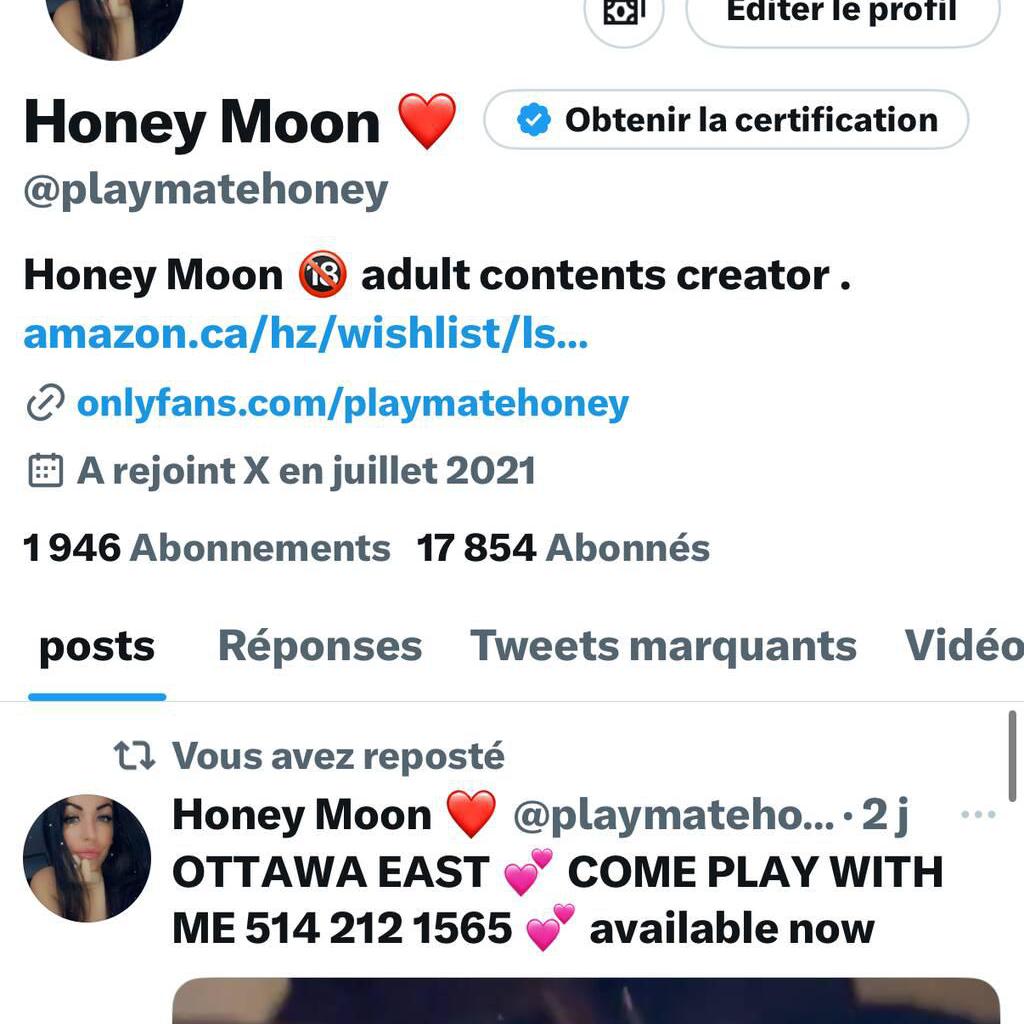This screenshot has height=1024, width=1024.
Task: Tap the avatar on the reposted post
Action: (x=87, y=858)
